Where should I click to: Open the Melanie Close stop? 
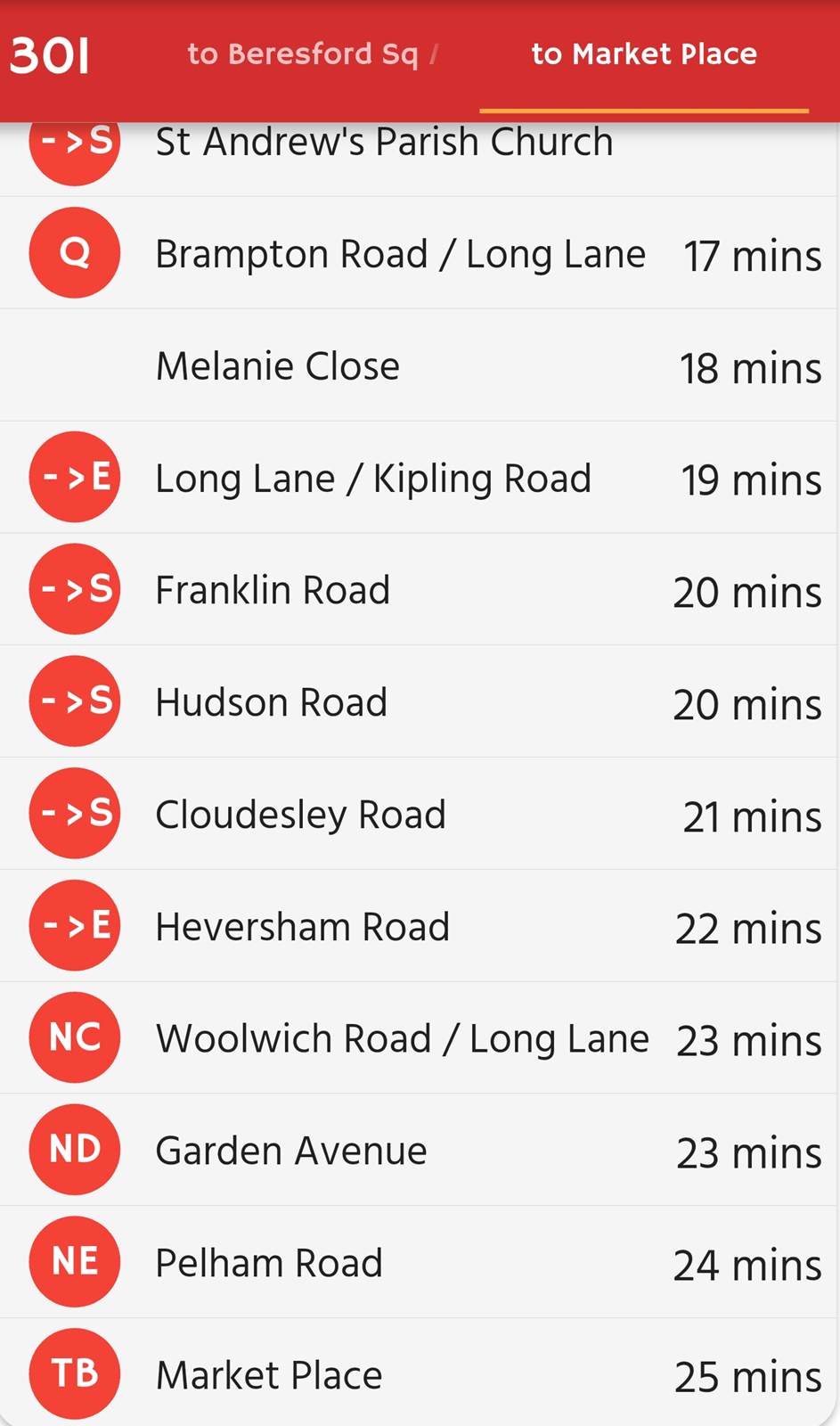click(278, 366)
